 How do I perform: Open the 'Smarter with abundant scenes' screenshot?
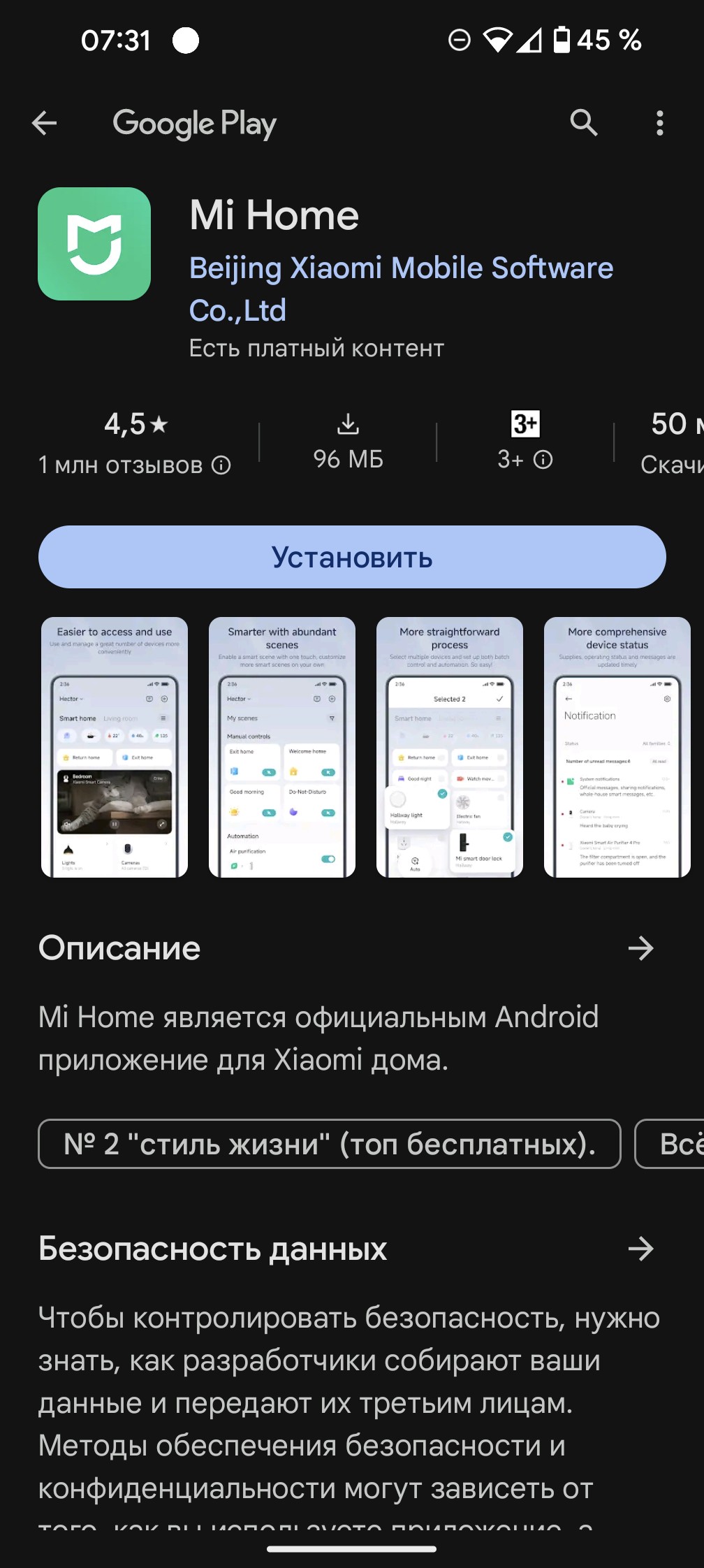(282, 746)
